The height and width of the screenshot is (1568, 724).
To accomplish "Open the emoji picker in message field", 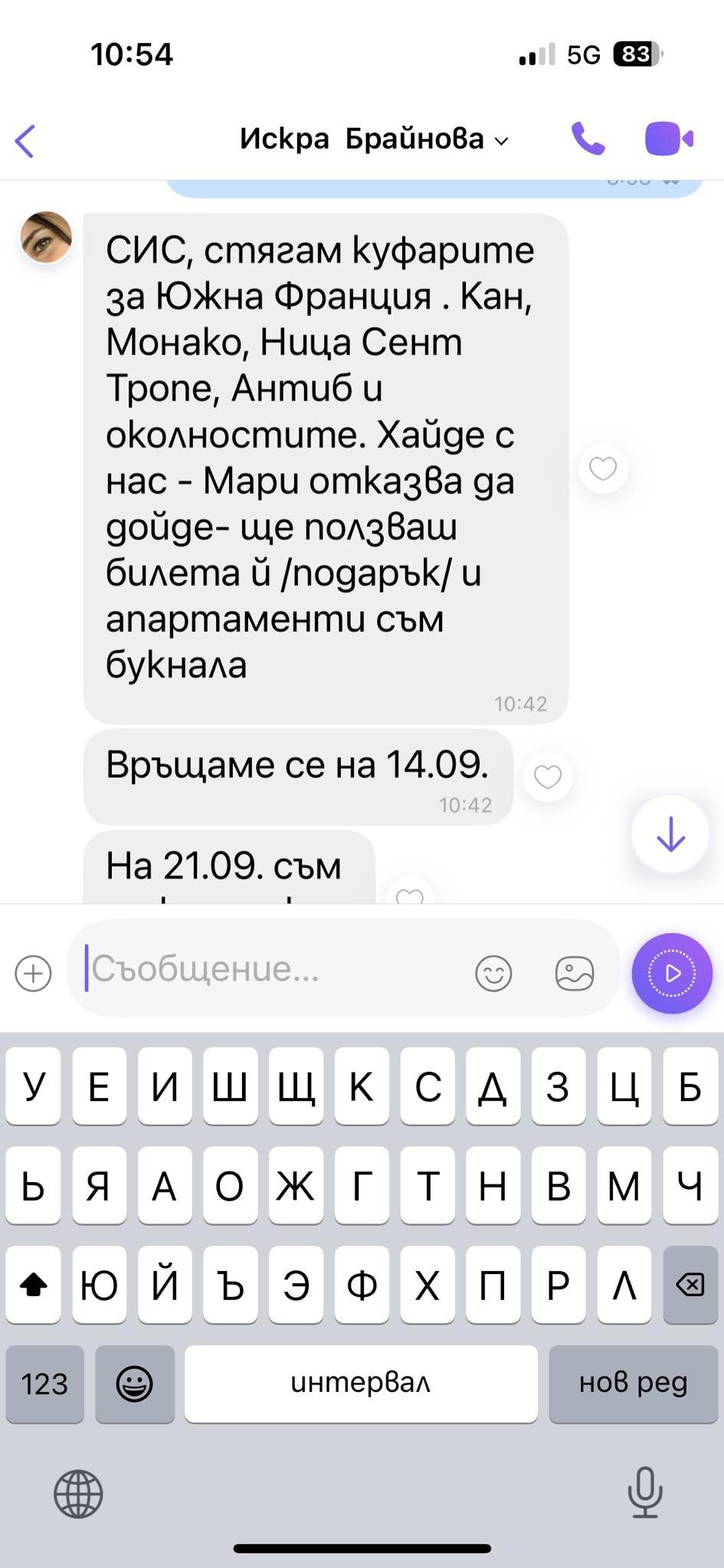I will 493,973.
